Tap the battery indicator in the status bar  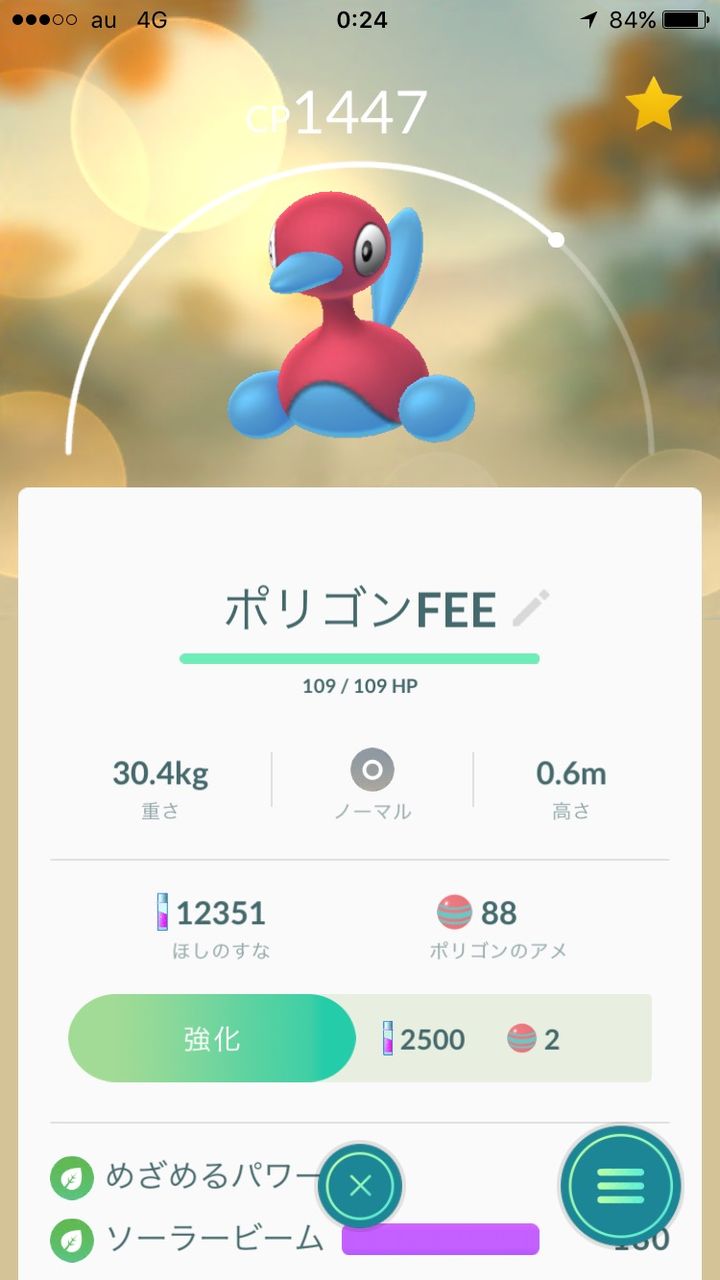pos(685,17)
